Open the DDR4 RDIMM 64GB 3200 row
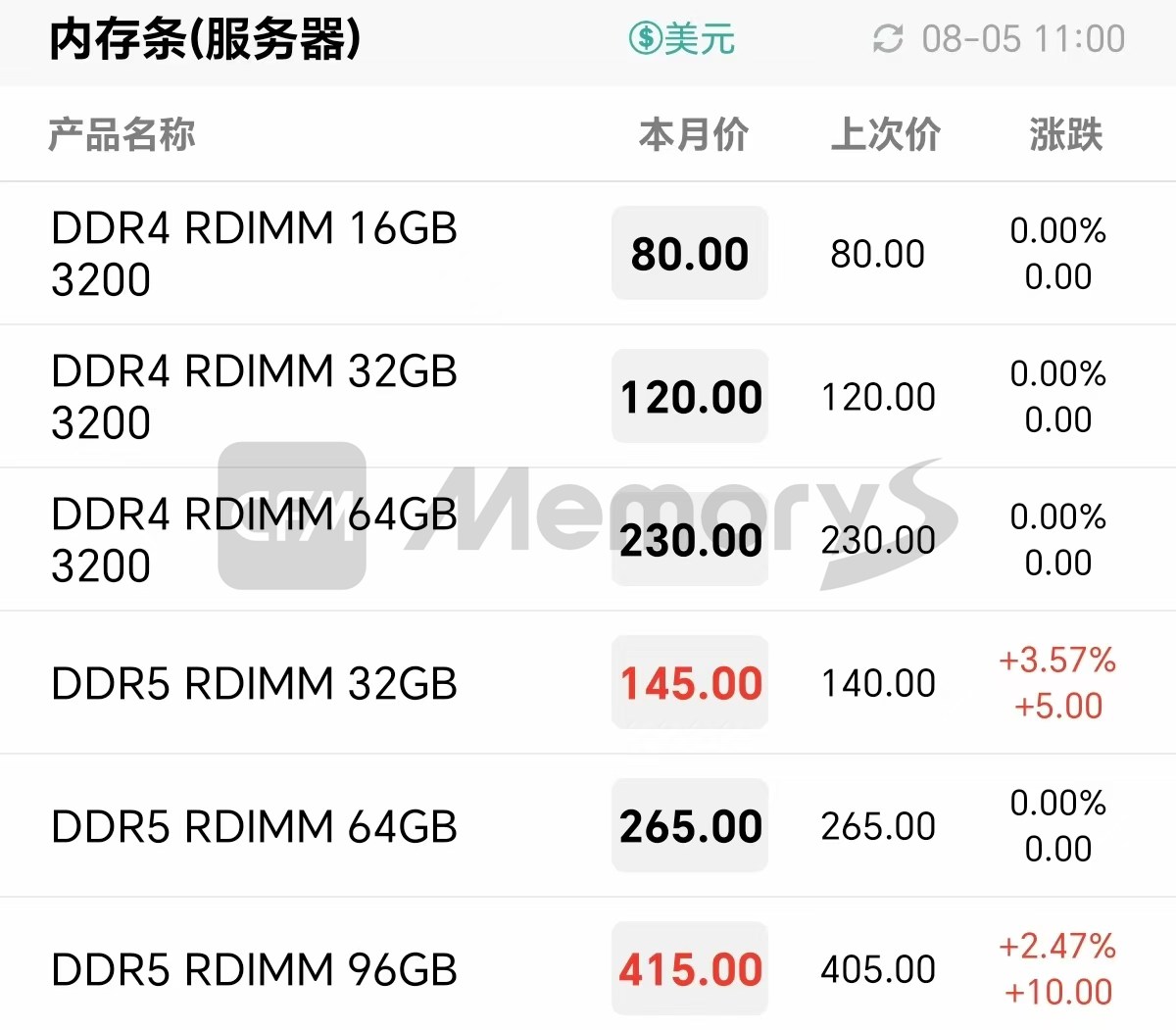Screen dimensions: 1176x1030 (254, 540)
